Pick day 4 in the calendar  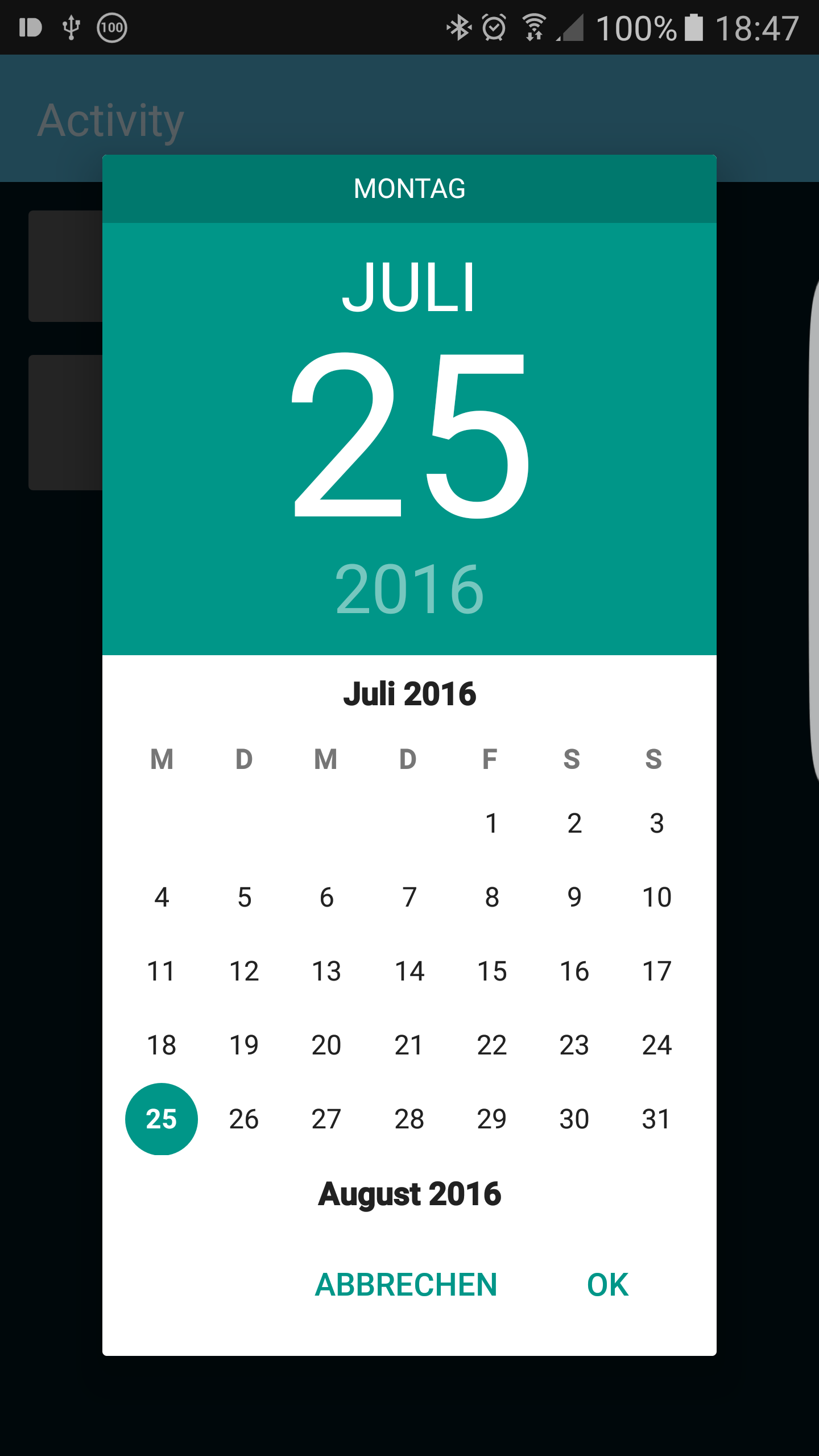click(162, 897)
